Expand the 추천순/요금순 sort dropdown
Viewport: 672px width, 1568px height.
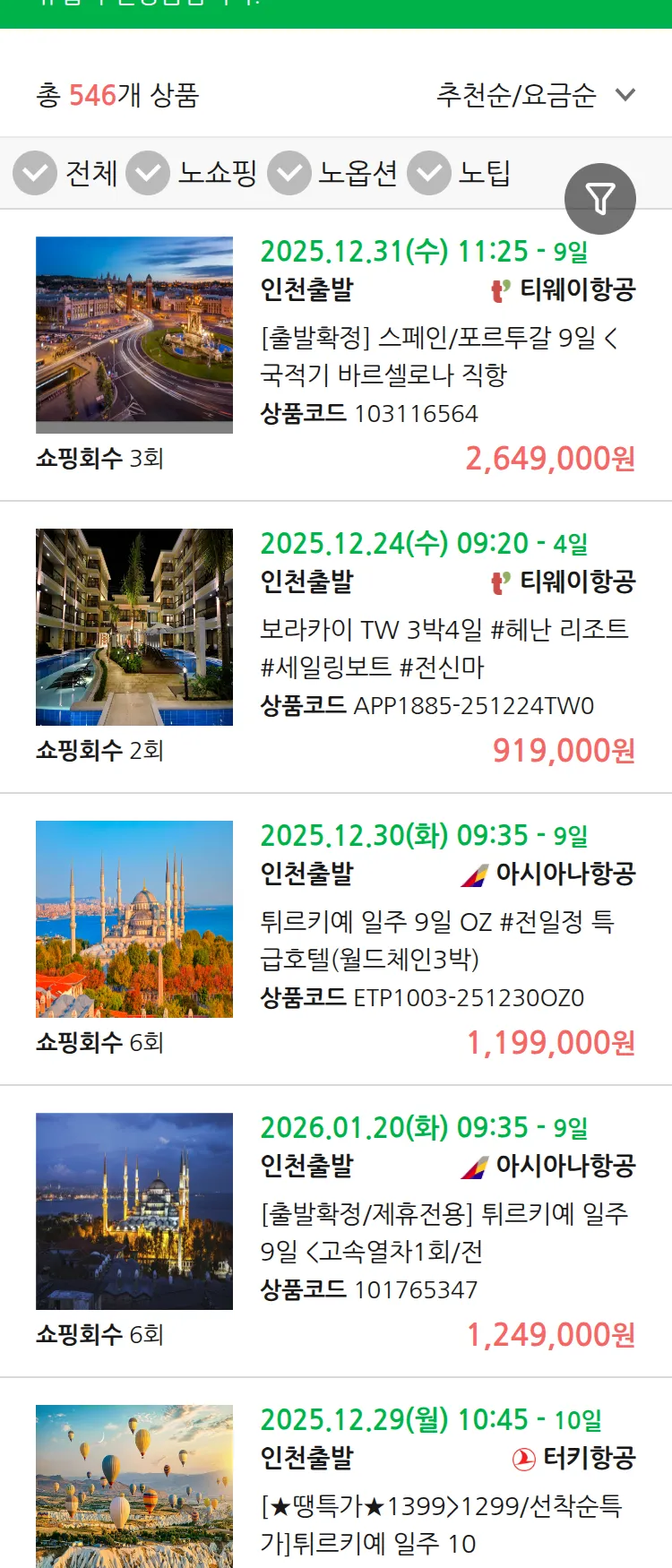coord(530,93)
